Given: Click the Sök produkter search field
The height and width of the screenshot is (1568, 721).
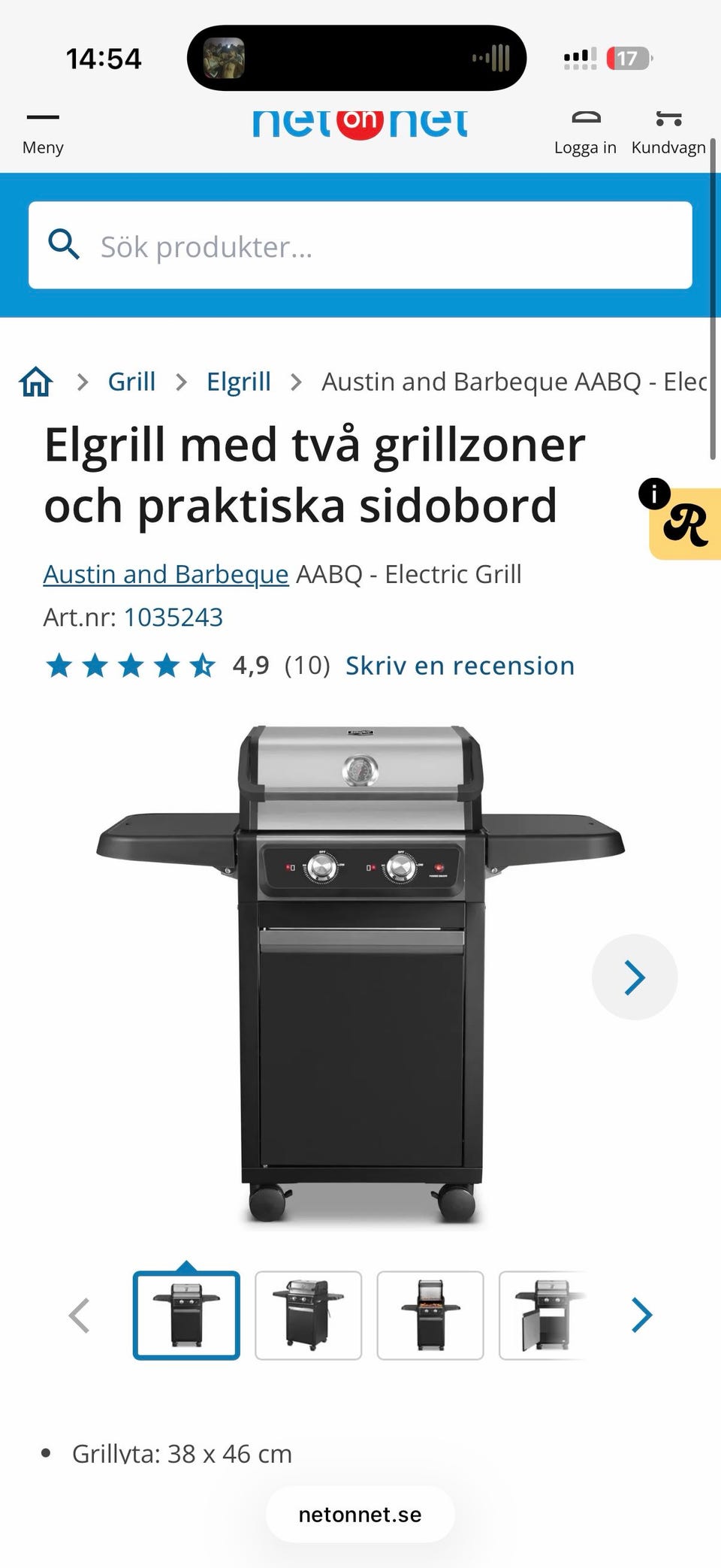Looking at the screenshot, I should tap(360, 245).
